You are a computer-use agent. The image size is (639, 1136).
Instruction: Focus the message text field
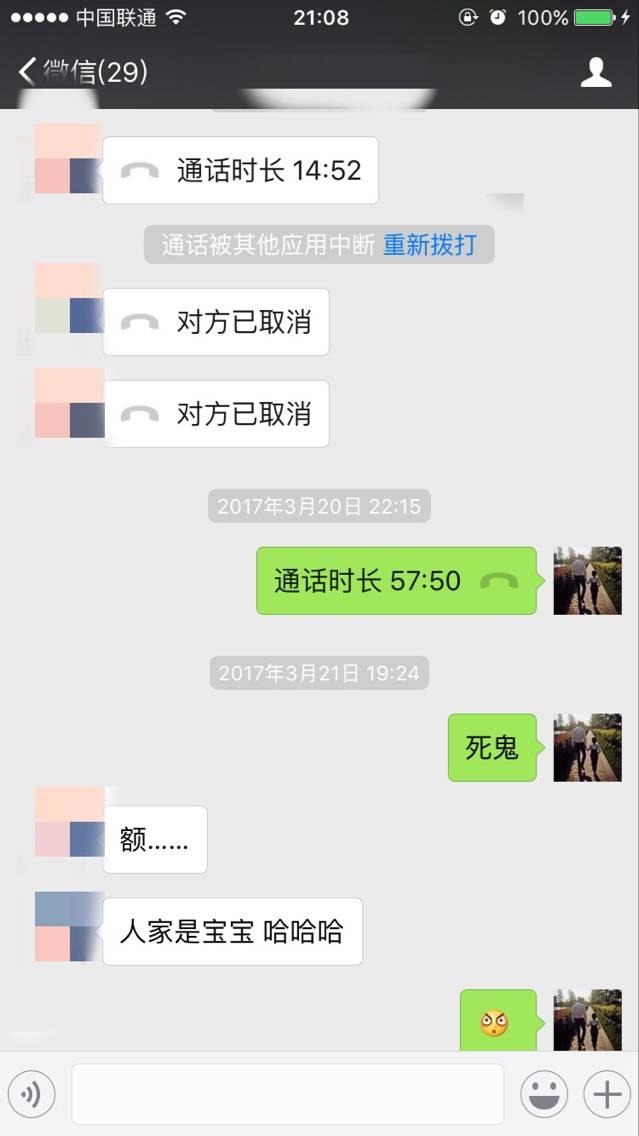[287, 1095]
